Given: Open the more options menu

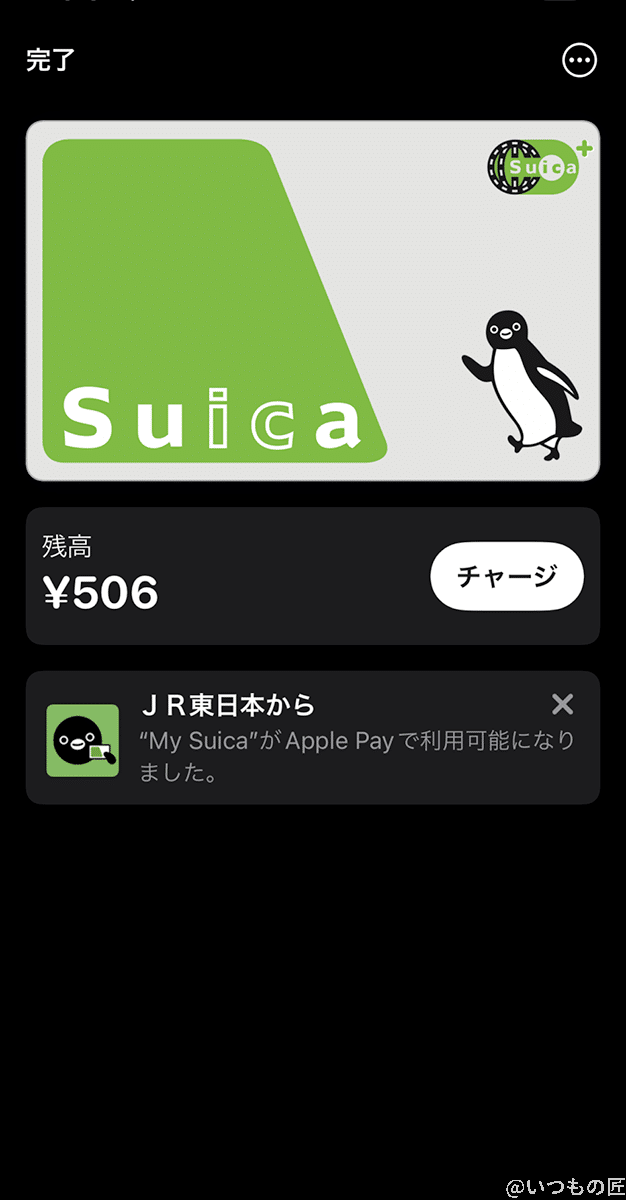Looking at the screenshot, I should coord(579,60).
